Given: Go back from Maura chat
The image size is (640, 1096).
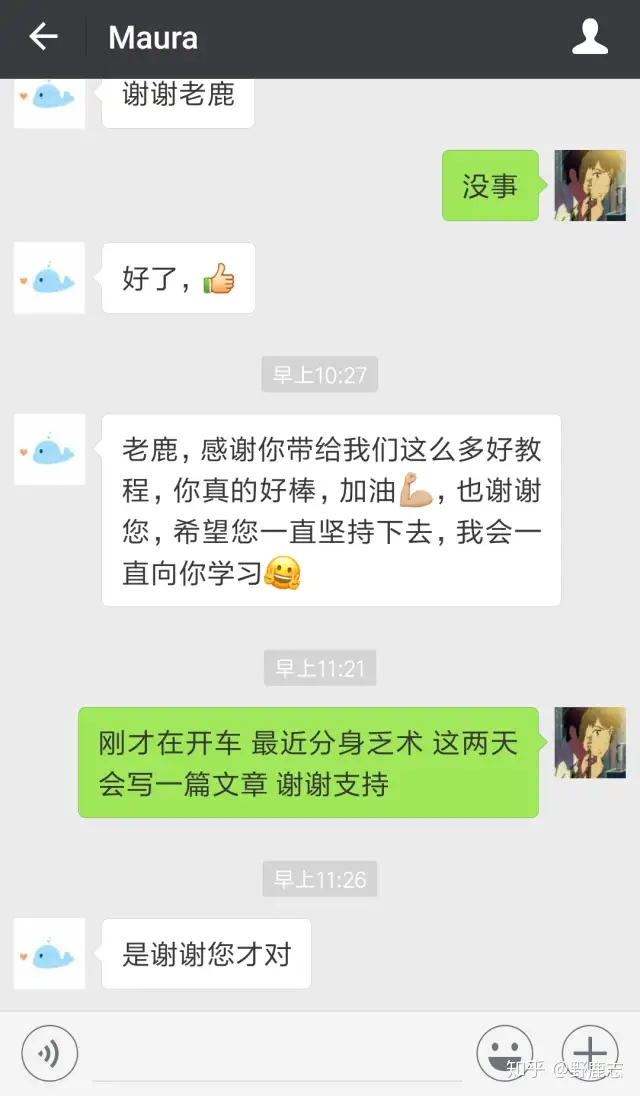Looking at the screenshot, I should pos(43,38).
